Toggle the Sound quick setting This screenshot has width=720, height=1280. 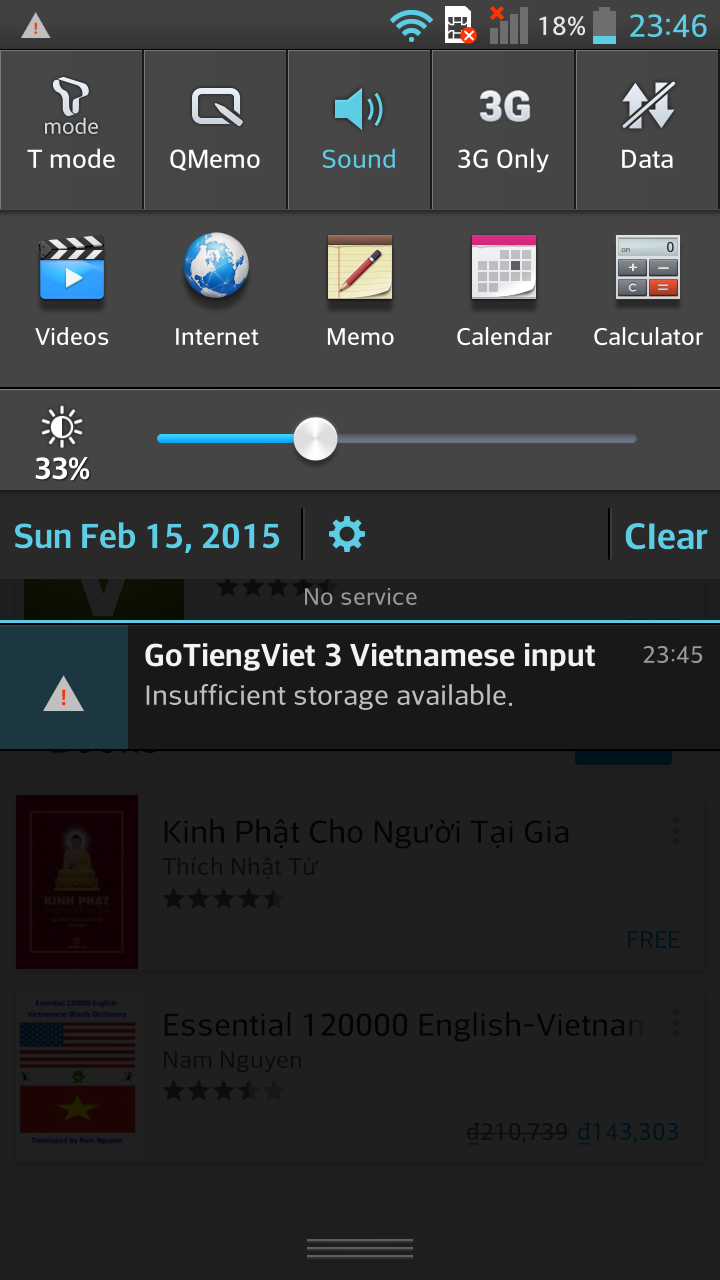click(x=359, y=129)
